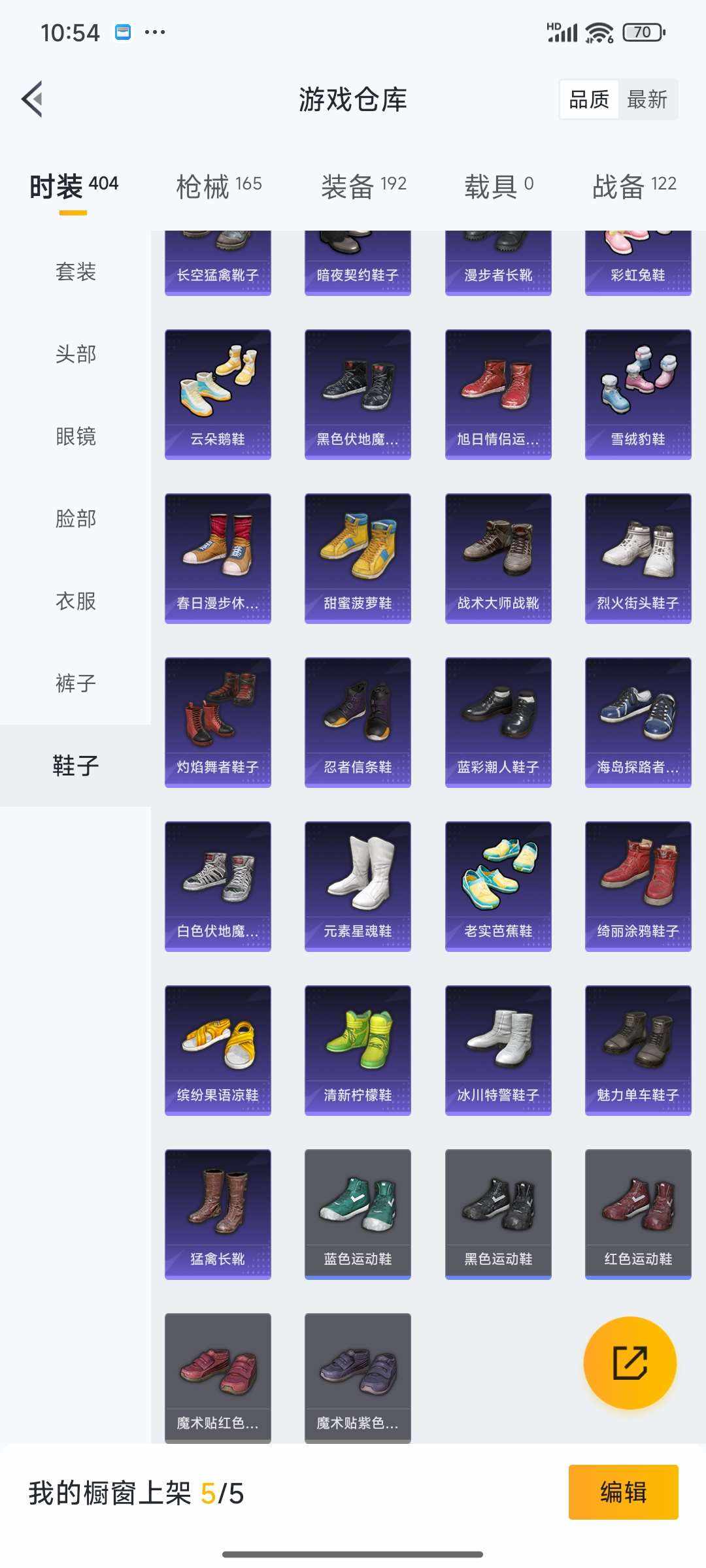Open the 元素星魂鞋 white boots item
This screenshot has width=706, height=1568.
click(358, 885)
